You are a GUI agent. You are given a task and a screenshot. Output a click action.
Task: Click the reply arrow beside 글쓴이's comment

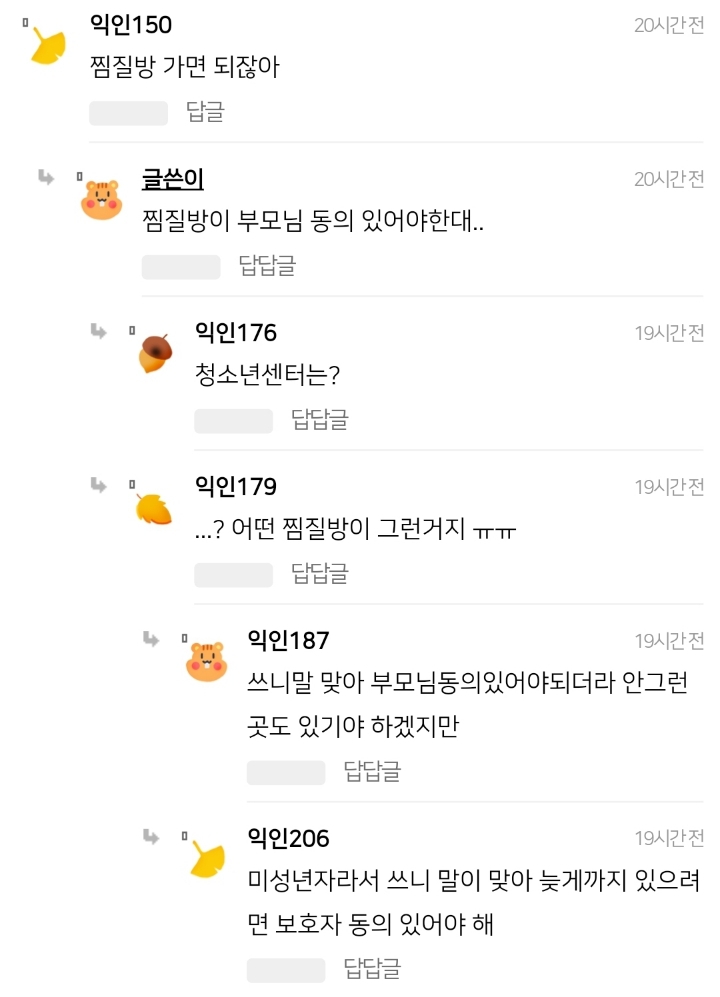coord(47,174)
